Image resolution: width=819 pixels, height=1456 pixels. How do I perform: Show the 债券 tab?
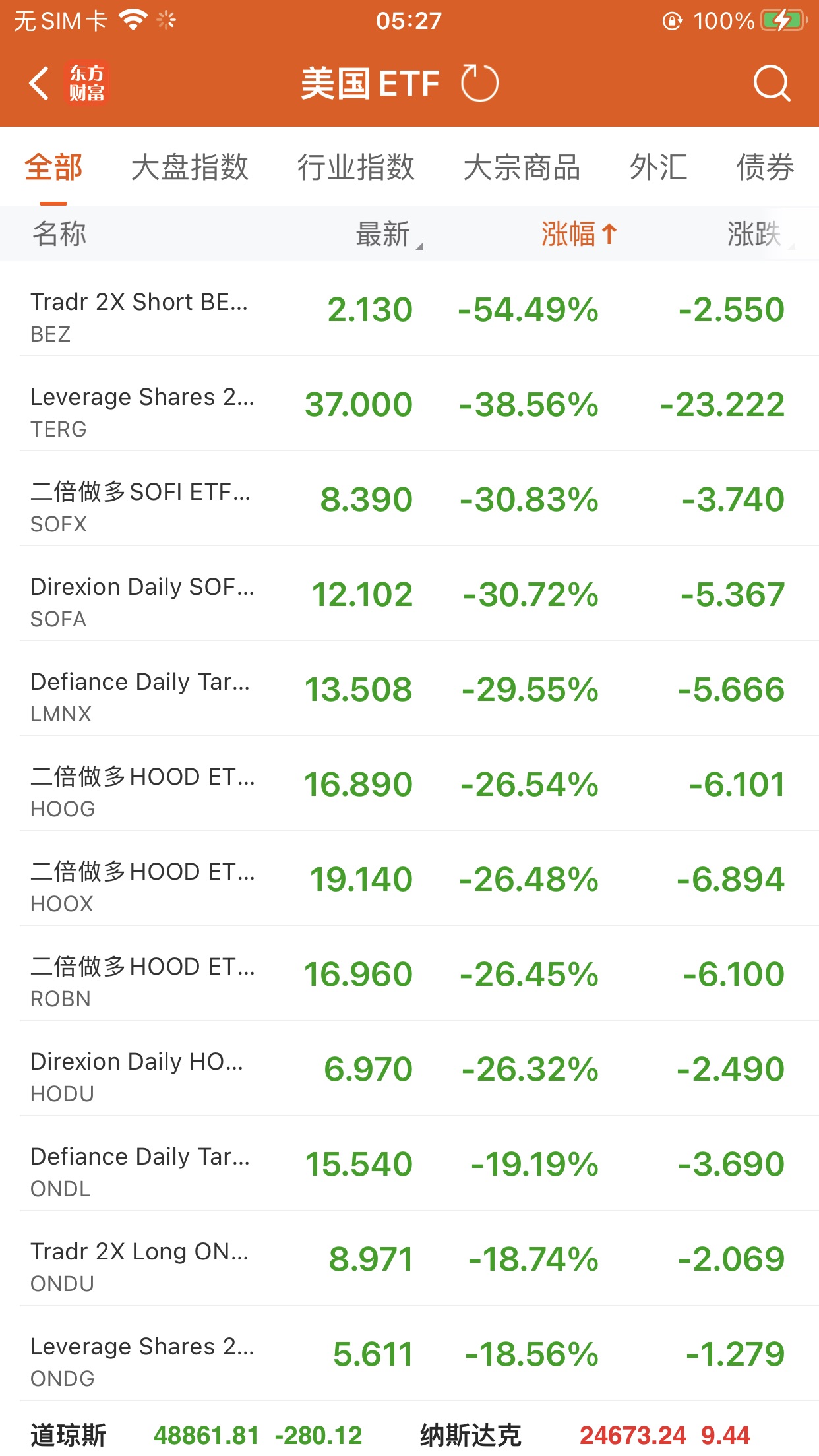(x=765, y=167)
